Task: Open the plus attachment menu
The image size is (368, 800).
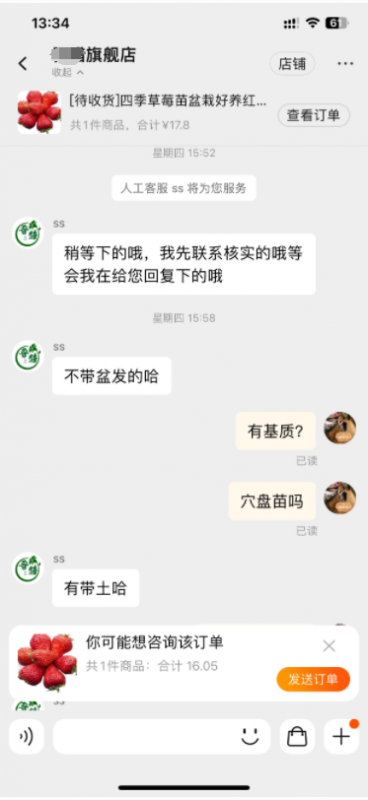Action: 341,736
